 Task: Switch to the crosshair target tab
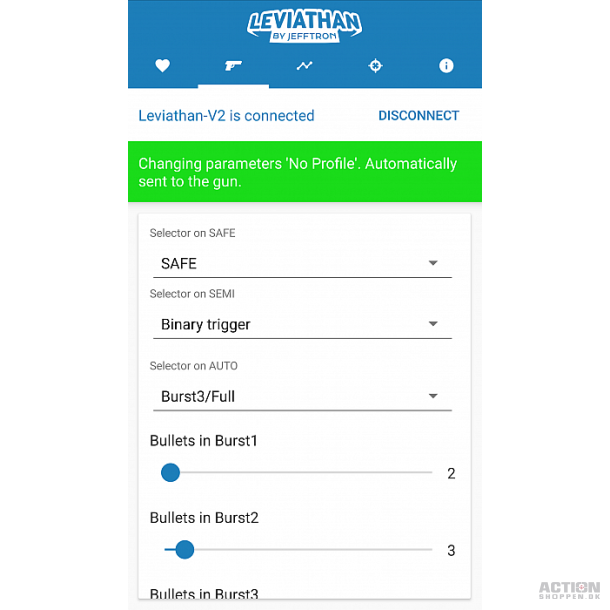pos(376,66)
